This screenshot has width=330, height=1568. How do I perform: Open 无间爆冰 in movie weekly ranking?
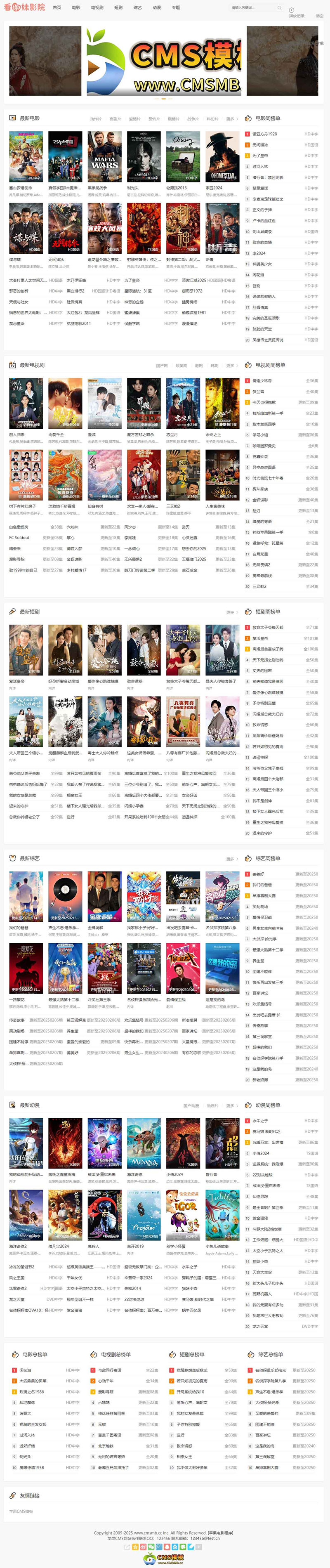(x=260, y=145)
